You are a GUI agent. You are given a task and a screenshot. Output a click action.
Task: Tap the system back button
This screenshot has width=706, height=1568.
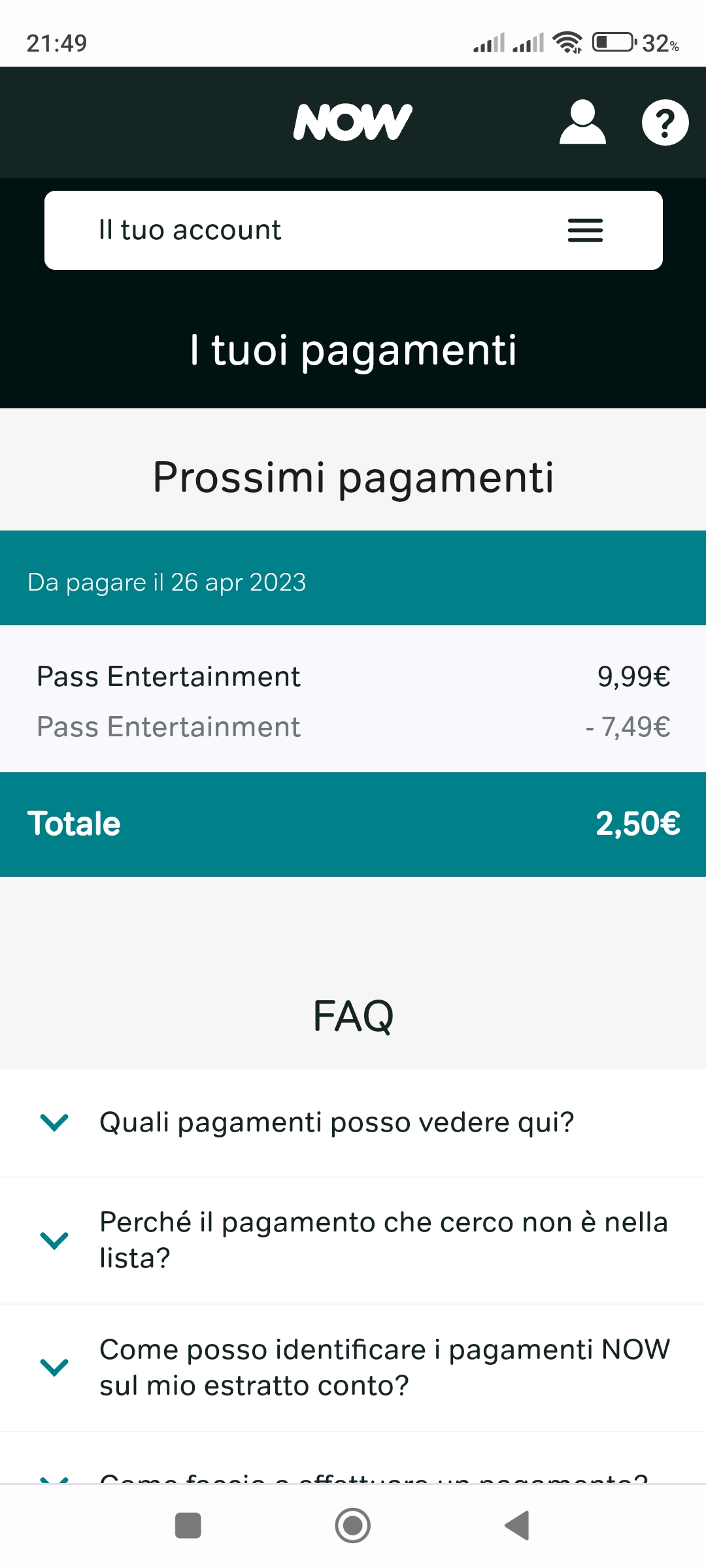tap(517, 1526)
